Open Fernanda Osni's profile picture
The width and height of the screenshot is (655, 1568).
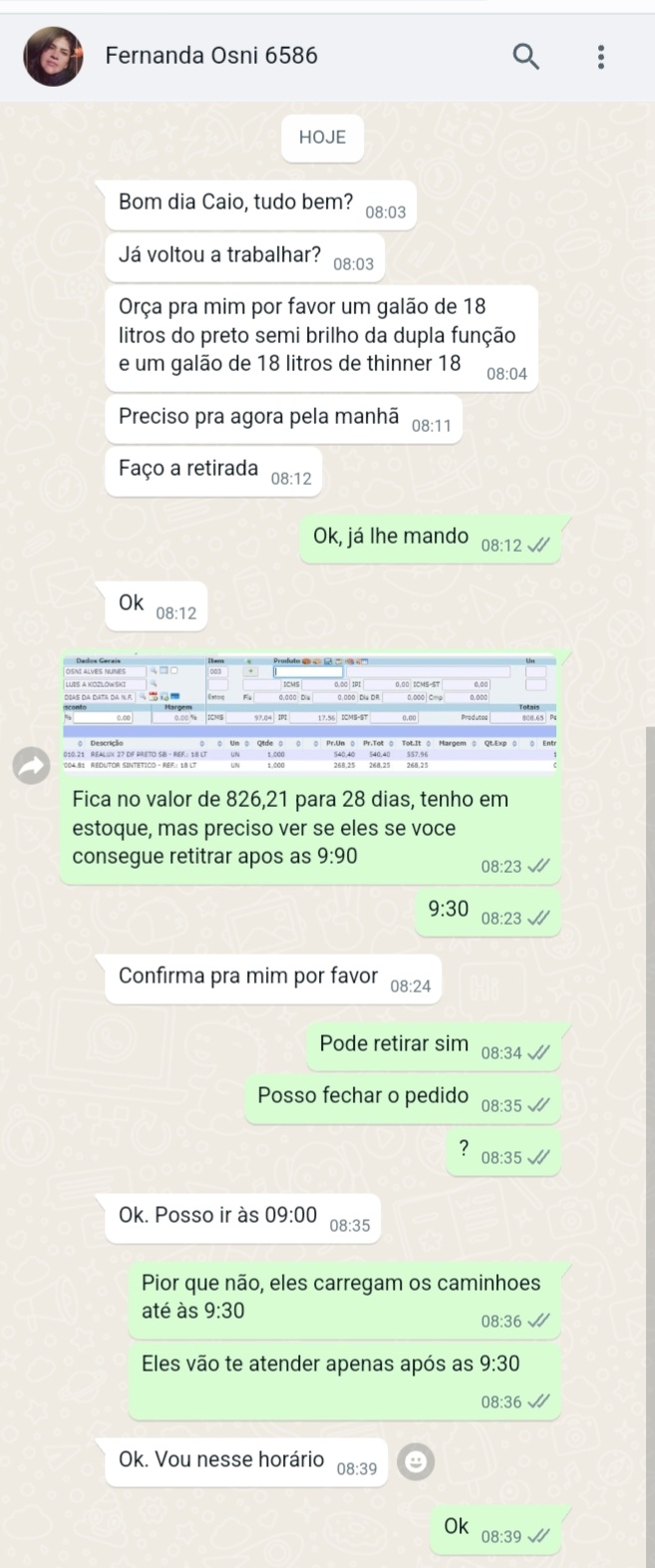pos(52,57)
